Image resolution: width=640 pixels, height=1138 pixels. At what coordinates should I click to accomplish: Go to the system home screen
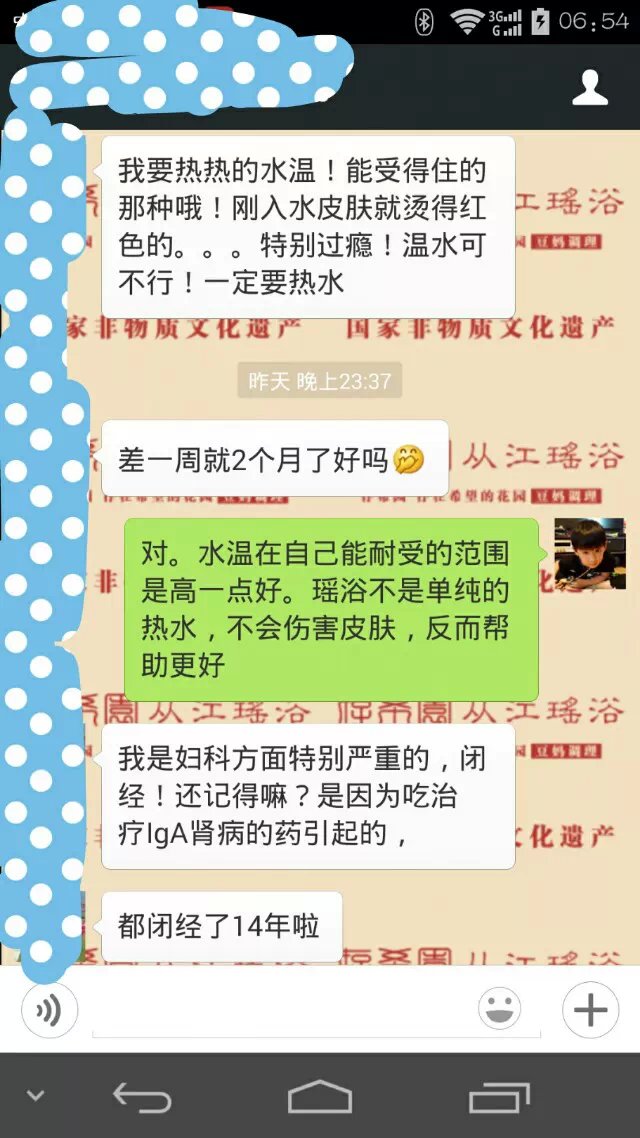tap(320, 1097)
